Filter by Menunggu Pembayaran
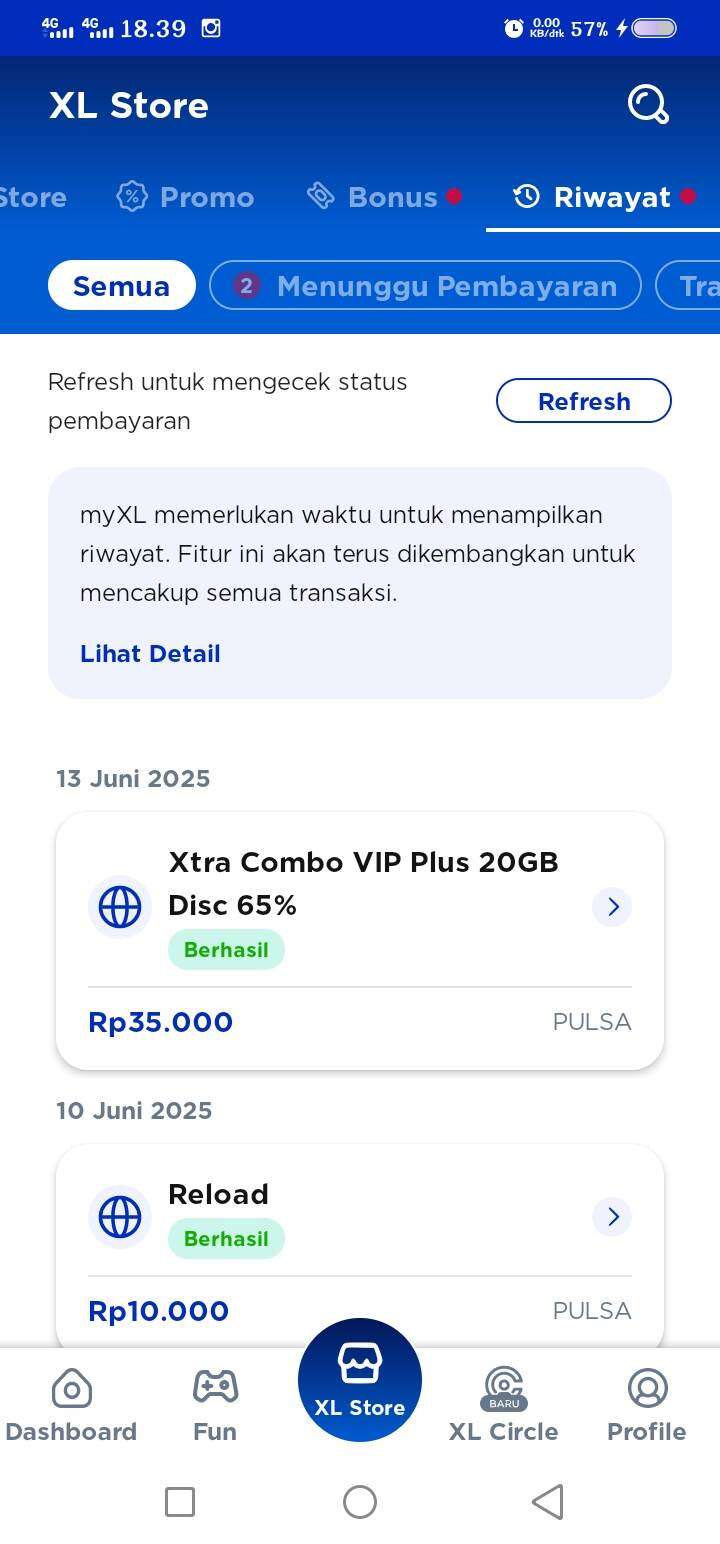Screen dimensions: 720x1544 (x=425, y=286)
